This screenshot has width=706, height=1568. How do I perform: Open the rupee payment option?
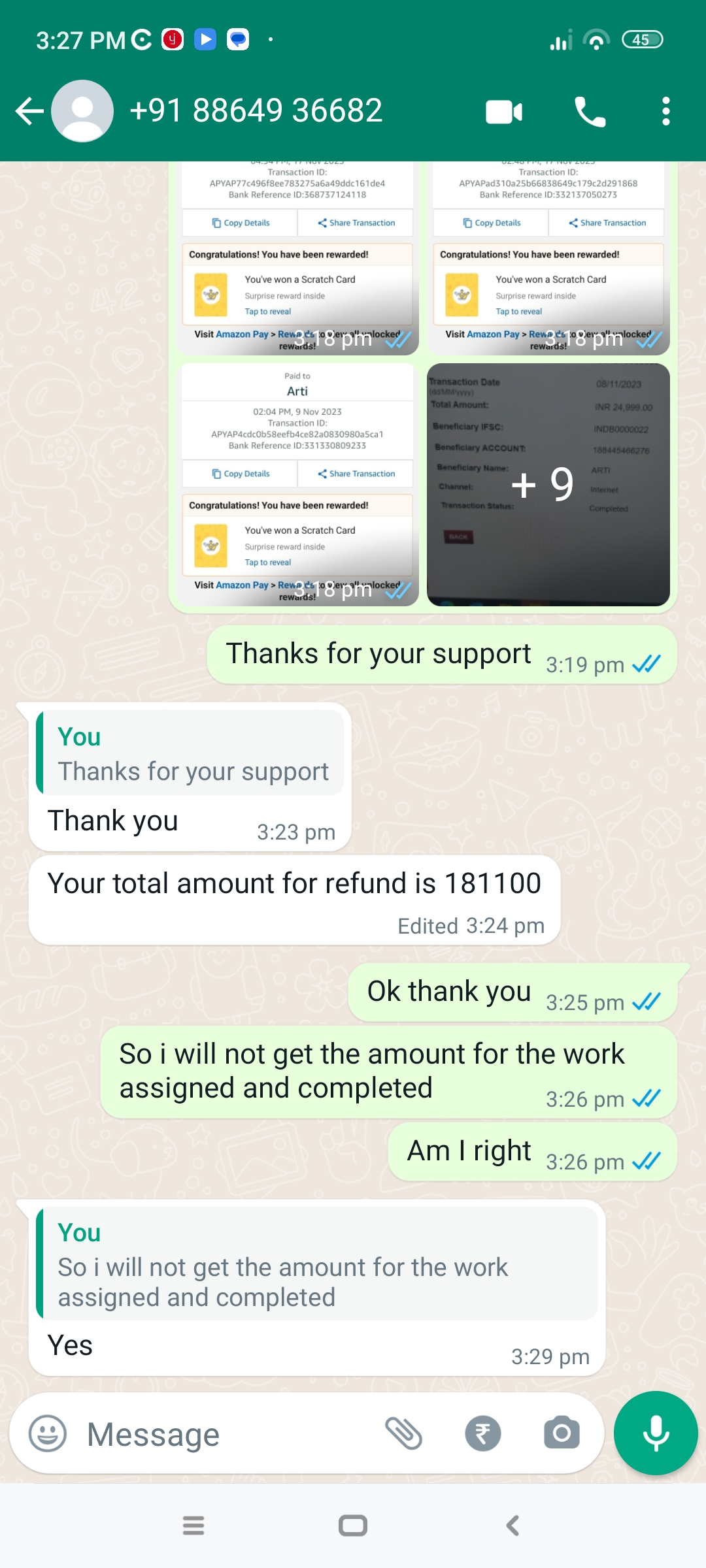coord(483,1434)
